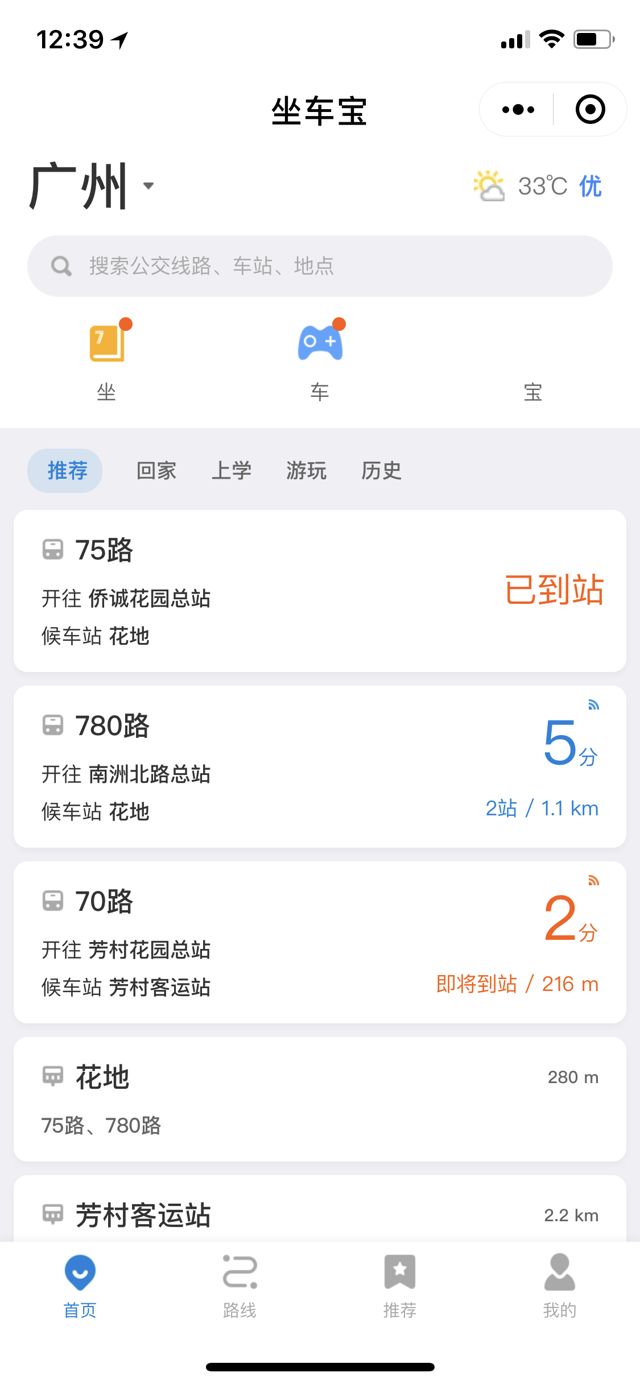Open the yellow book icon labeled 坐
640x1385 pixels.
tap(107, 345)
